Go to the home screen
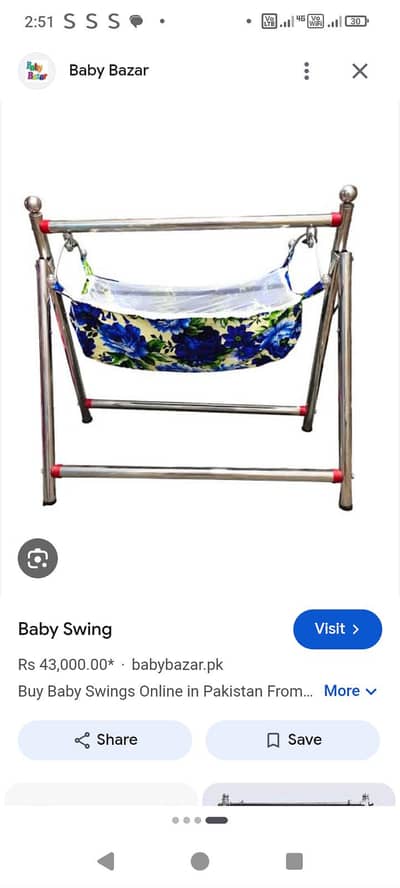Screen dimensions: 400x888 pos(199,861)
